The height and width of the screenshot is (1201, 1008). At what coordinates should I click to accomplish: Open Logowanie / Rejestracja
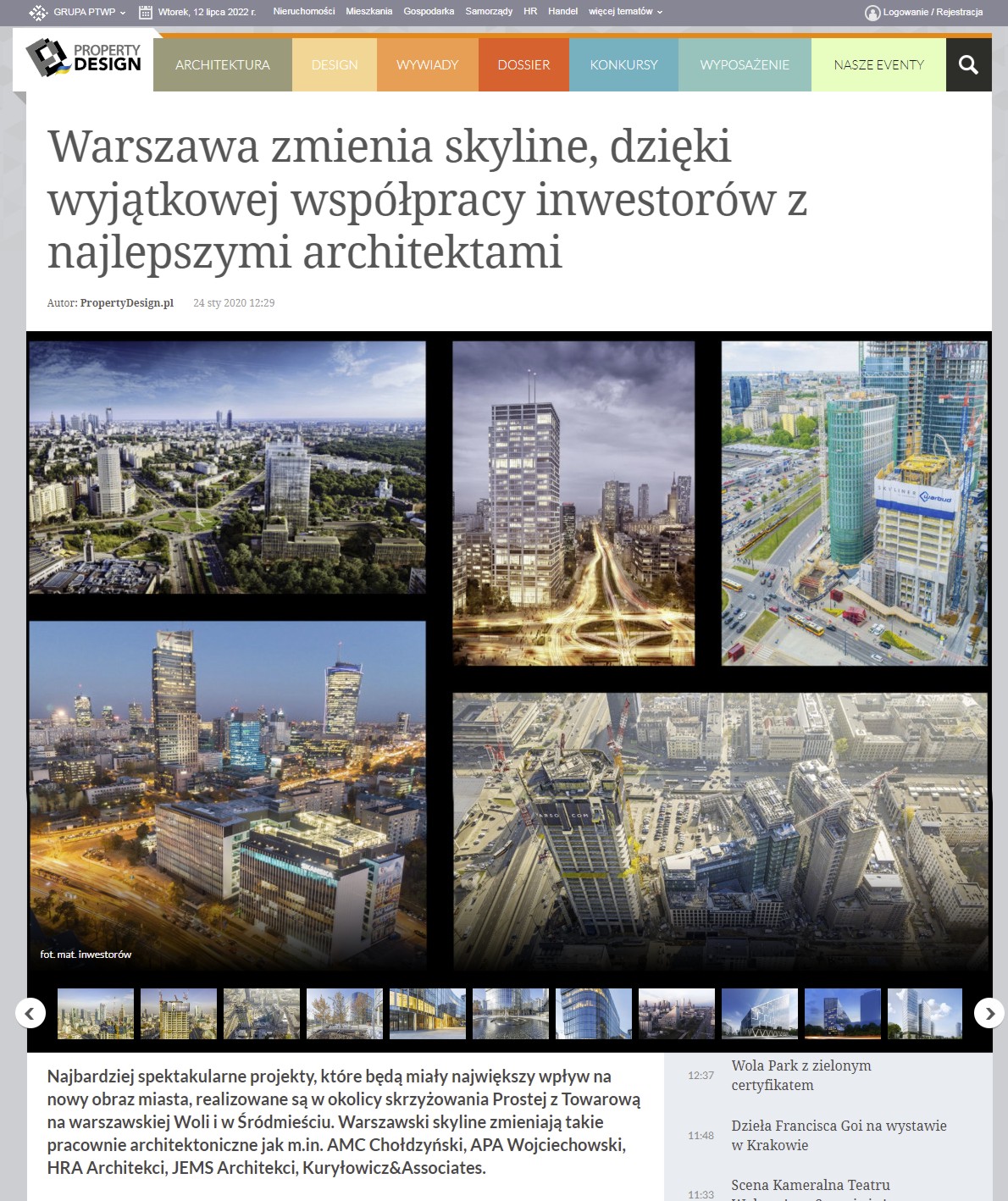point(932,12)
